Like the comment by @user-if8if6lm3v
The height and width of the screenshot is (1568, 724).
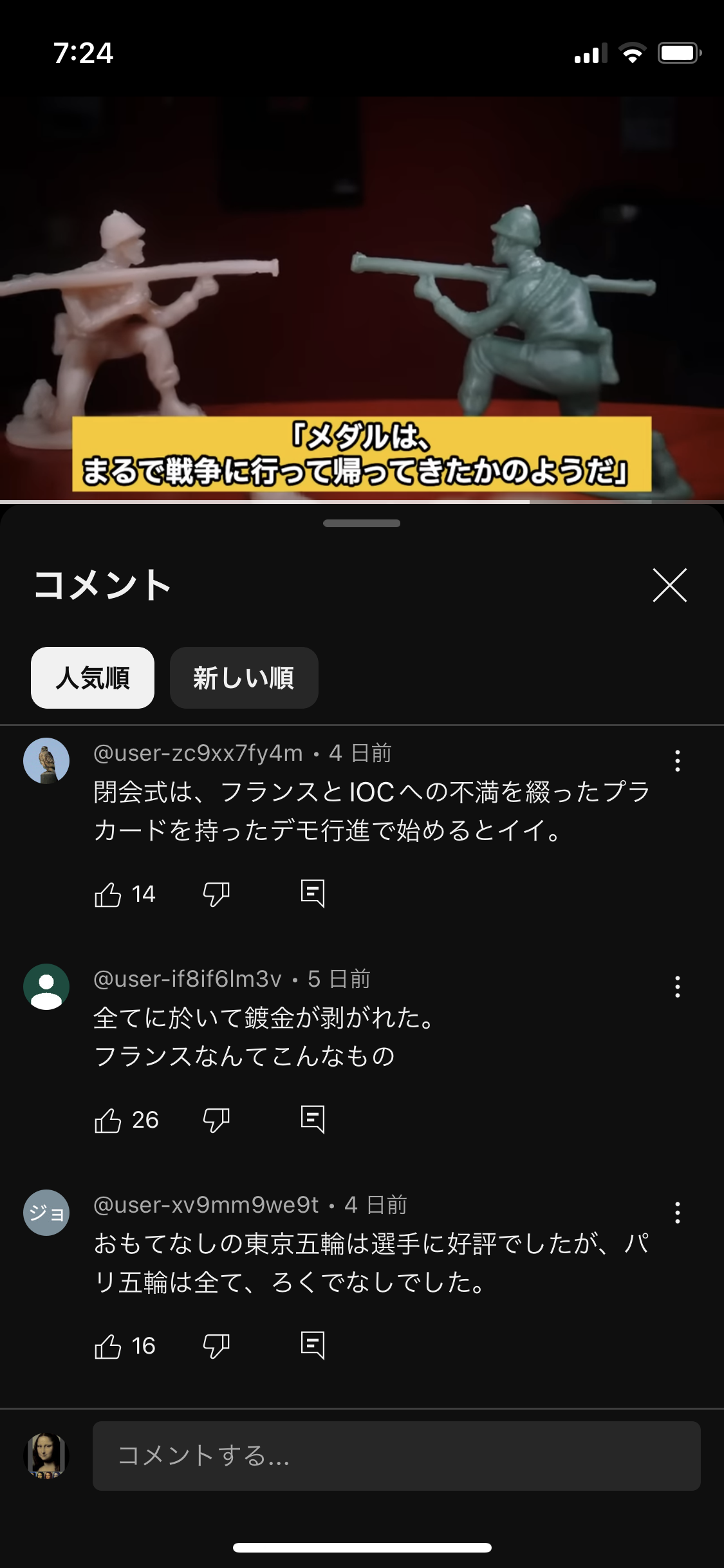tap(108, 1120)
